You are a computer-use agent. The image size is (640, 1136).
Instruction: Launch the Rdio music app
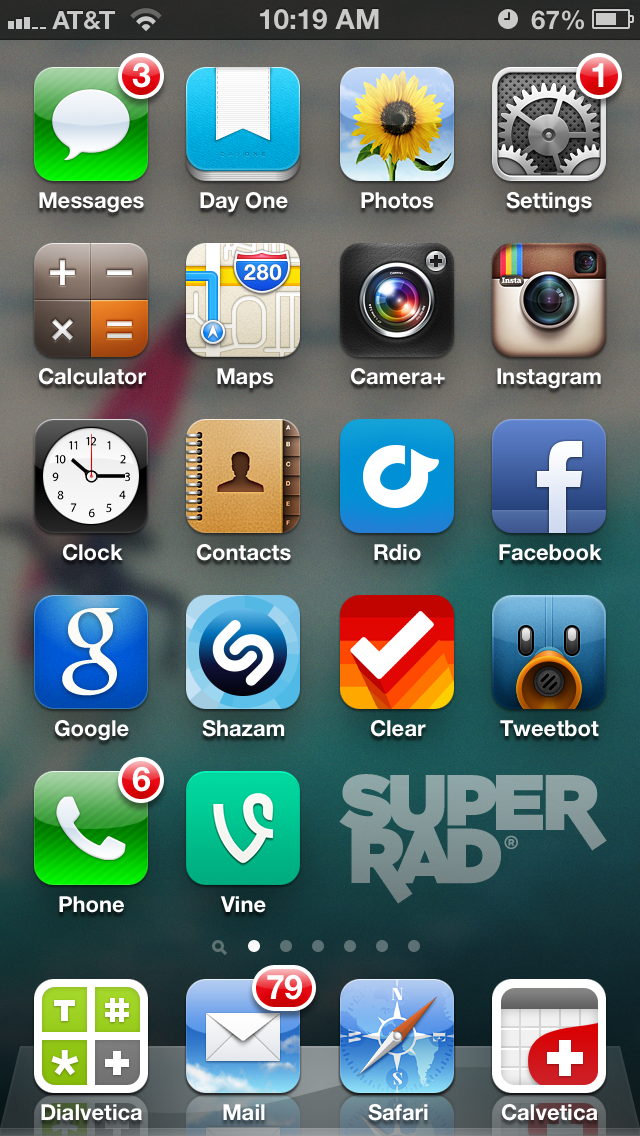pyautogui.click(x=396, y=476)
